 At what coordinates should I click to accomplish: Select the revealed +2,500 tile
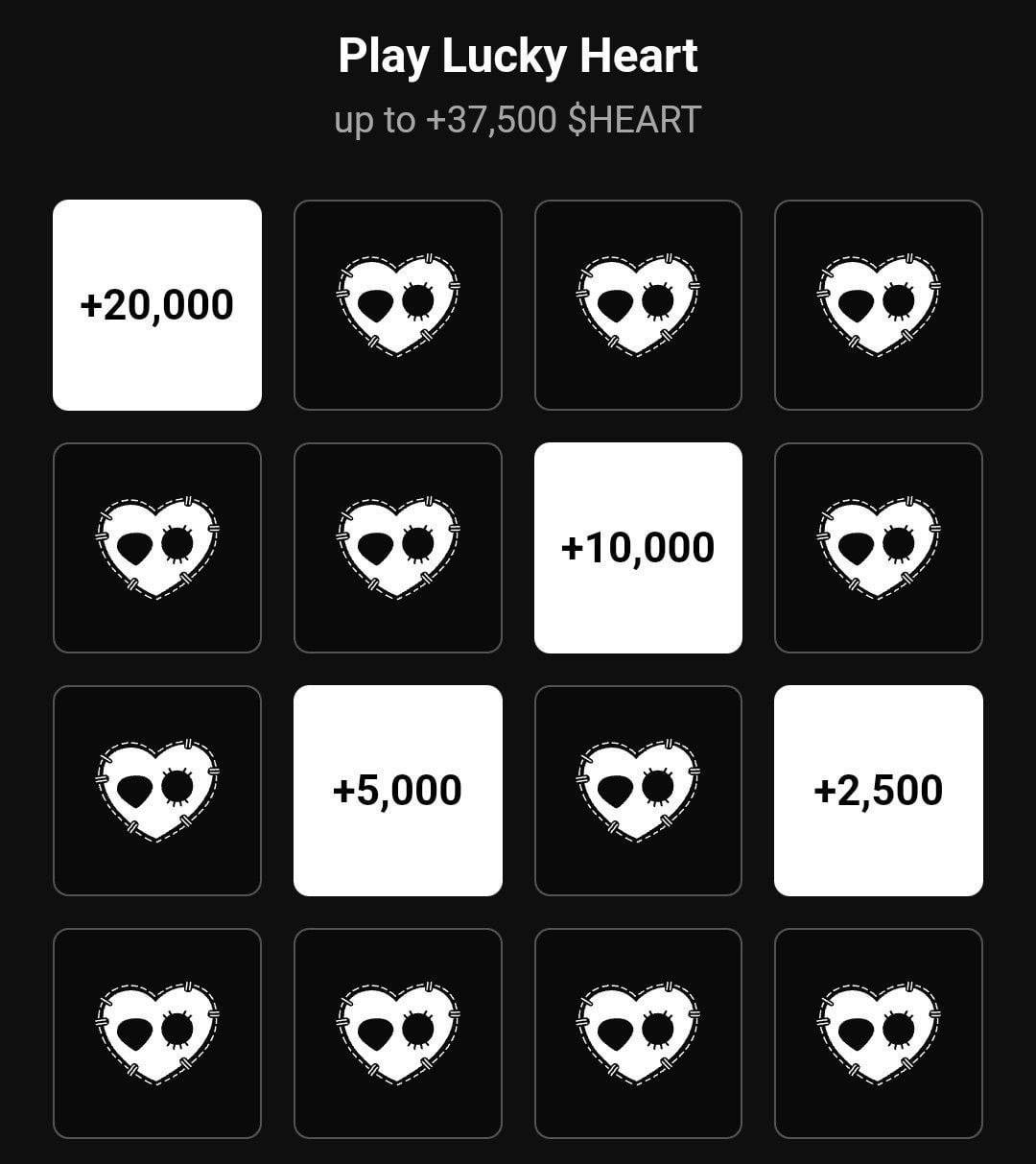point(879,791)
